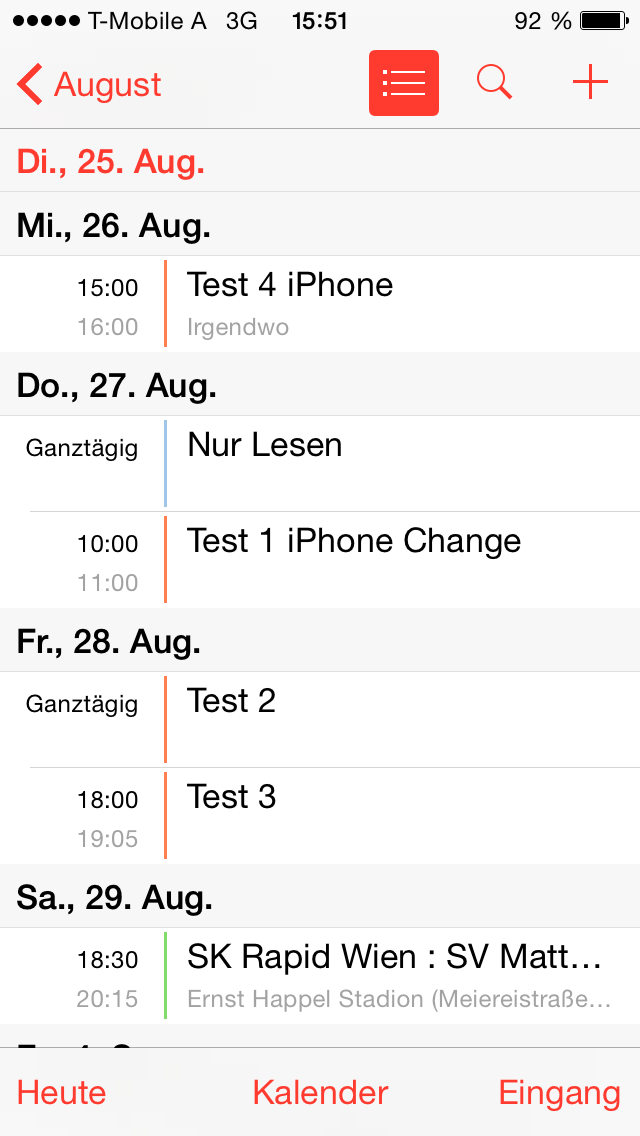Image resolution: width=640 pixels, height=1136 pixels.
Task: Open the Test 4 iPhone event
Action: click(x=320, y=304)
